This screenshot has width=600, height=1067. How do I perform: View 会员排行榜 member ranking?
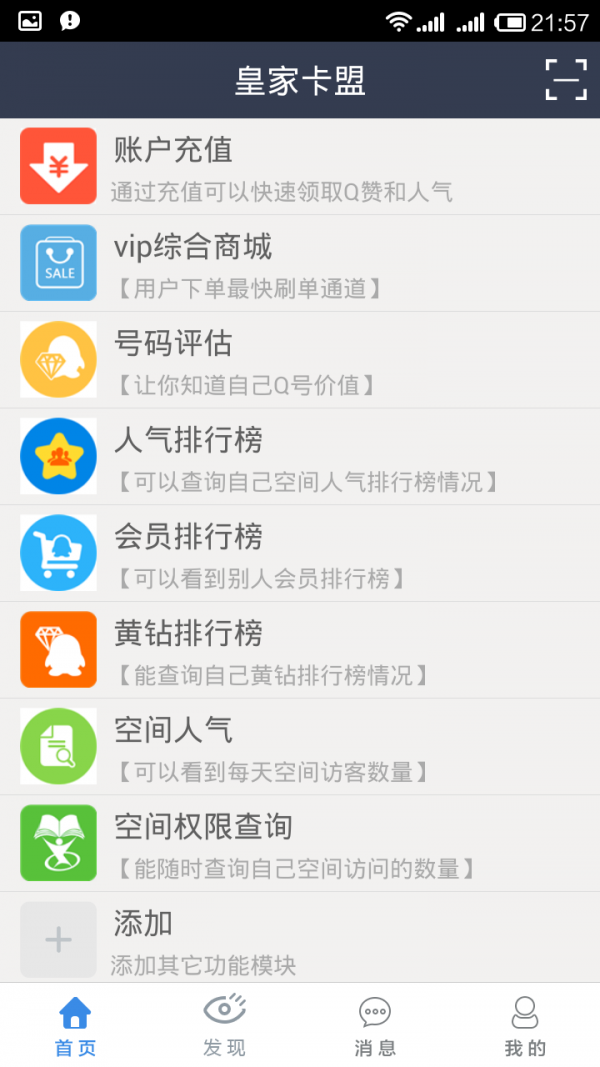300,553
